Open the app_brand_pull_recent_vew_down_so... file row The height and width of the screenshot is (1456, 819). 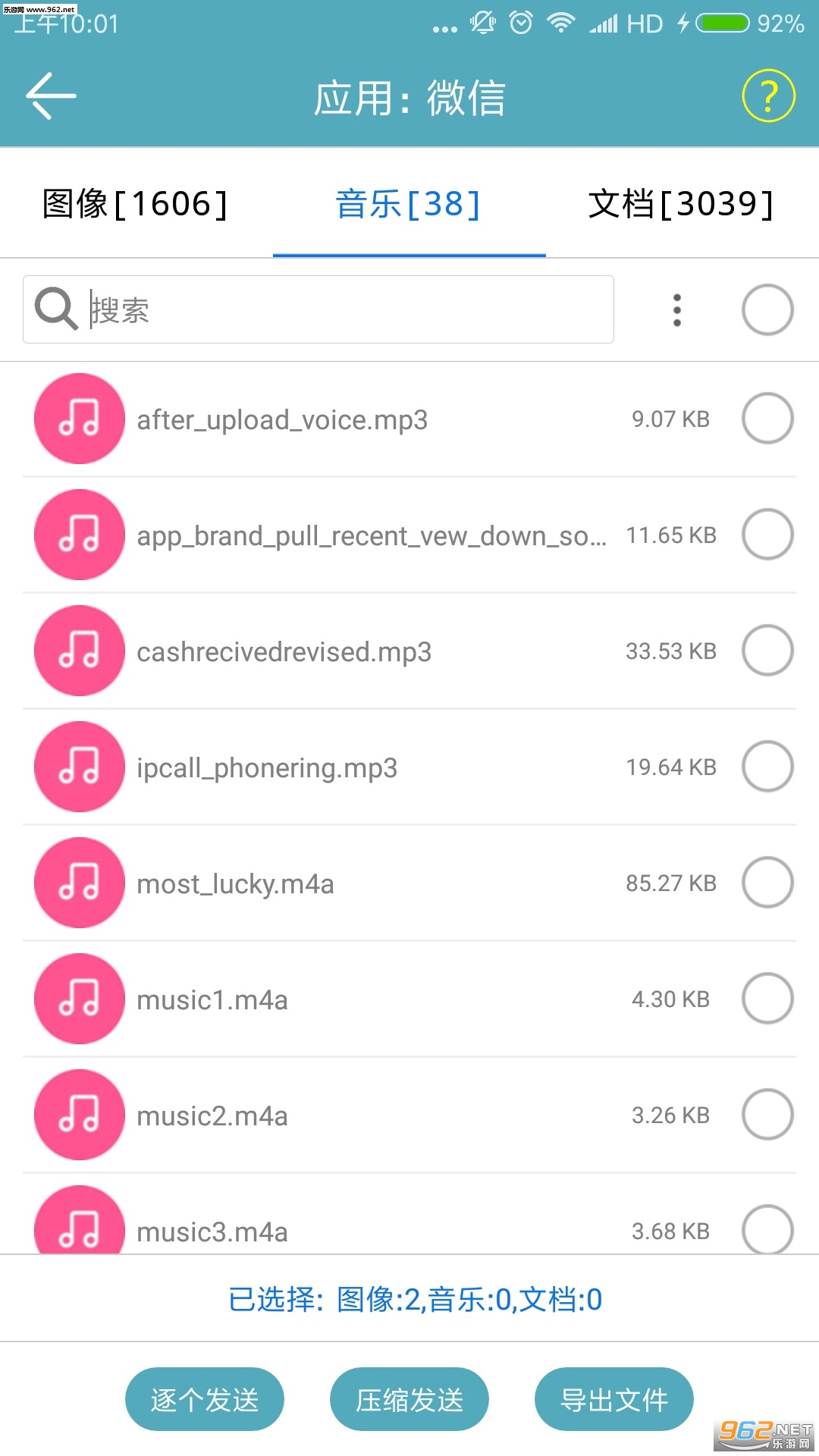[x=372, y=535]
